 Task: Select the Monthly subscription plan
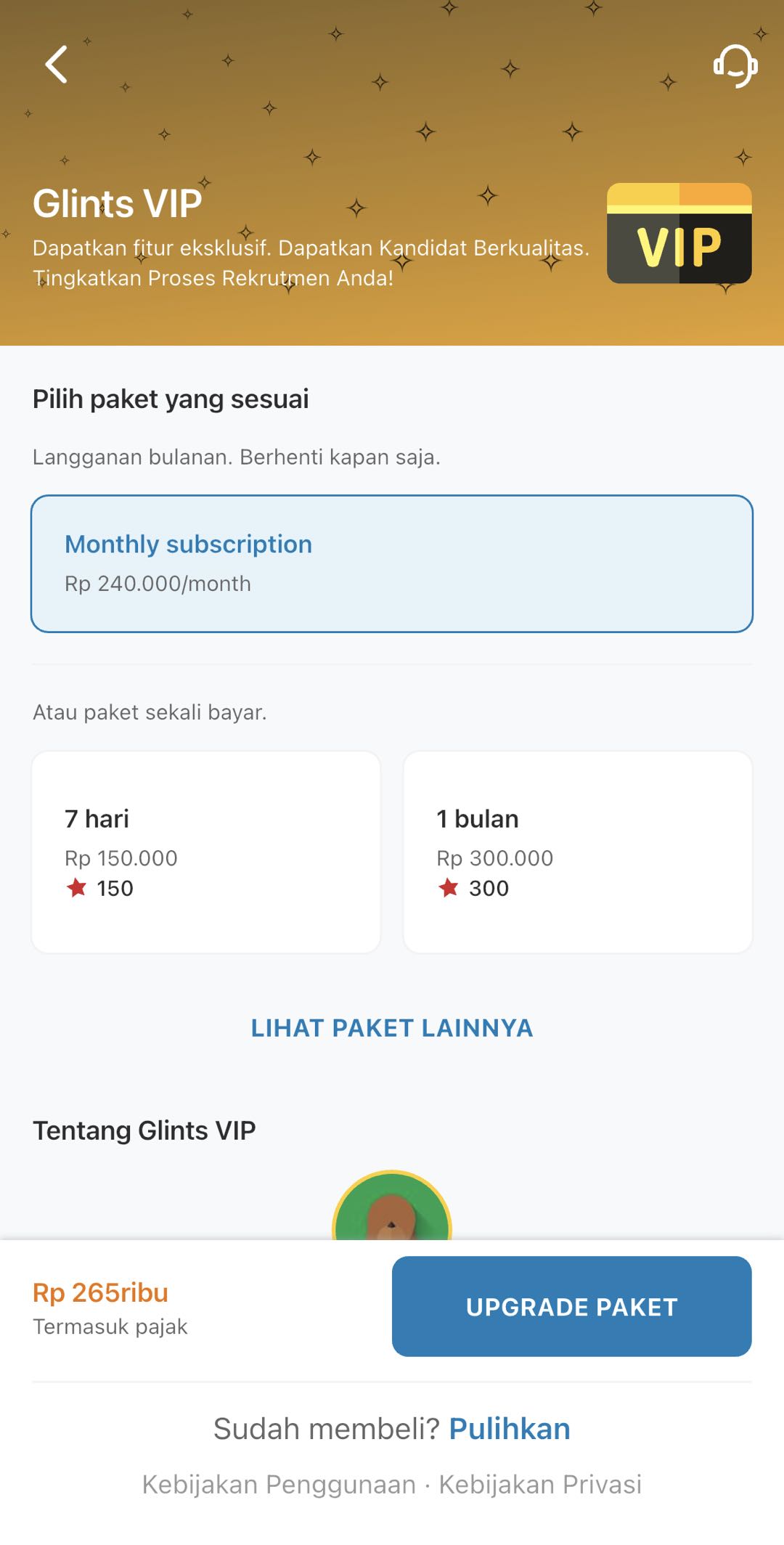(x=392, y=563)
